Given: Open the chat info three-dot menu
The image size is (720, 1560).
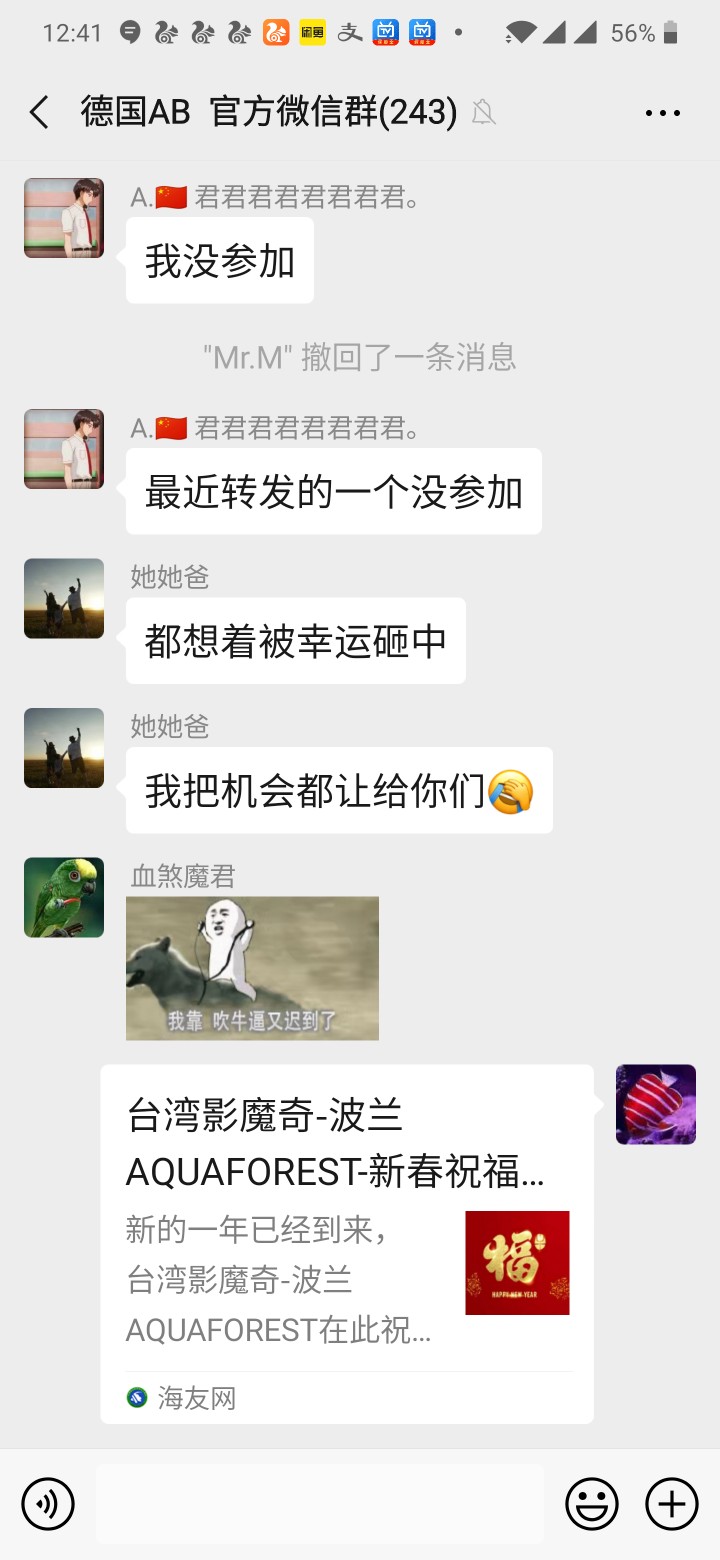Looking at the screenshot, I should [662, 113].
